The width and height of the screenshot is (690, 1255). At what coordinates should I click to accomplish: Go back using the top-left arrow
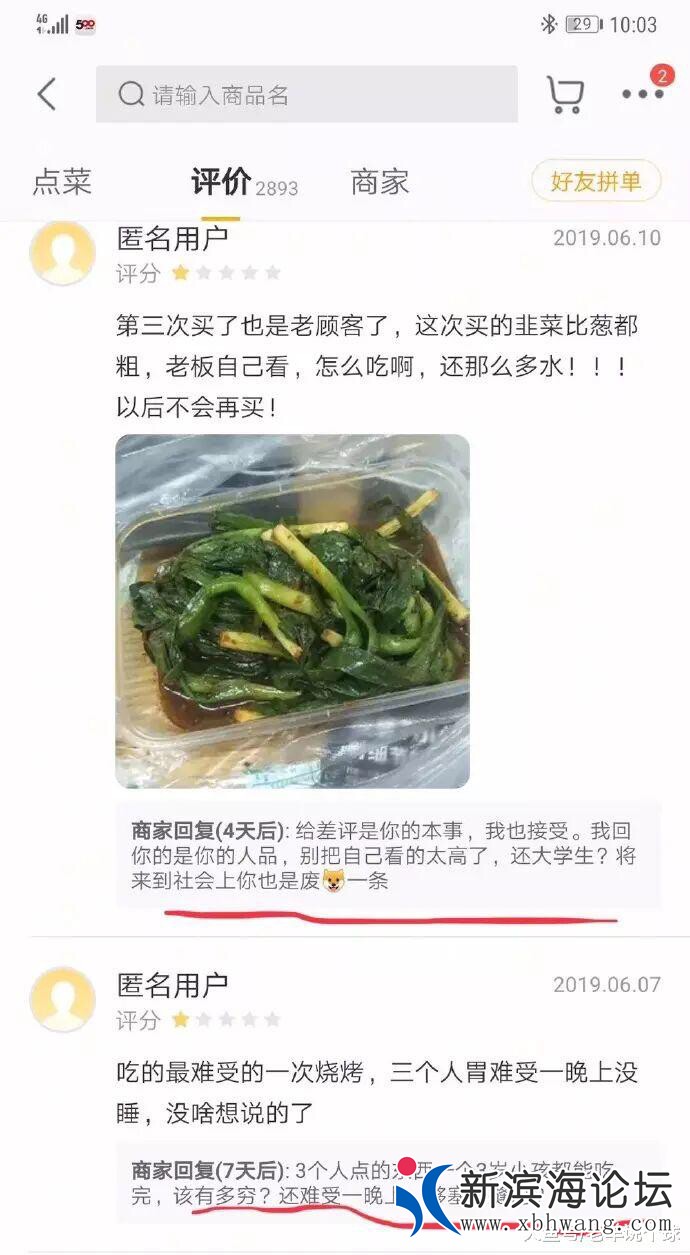point(46,95)
